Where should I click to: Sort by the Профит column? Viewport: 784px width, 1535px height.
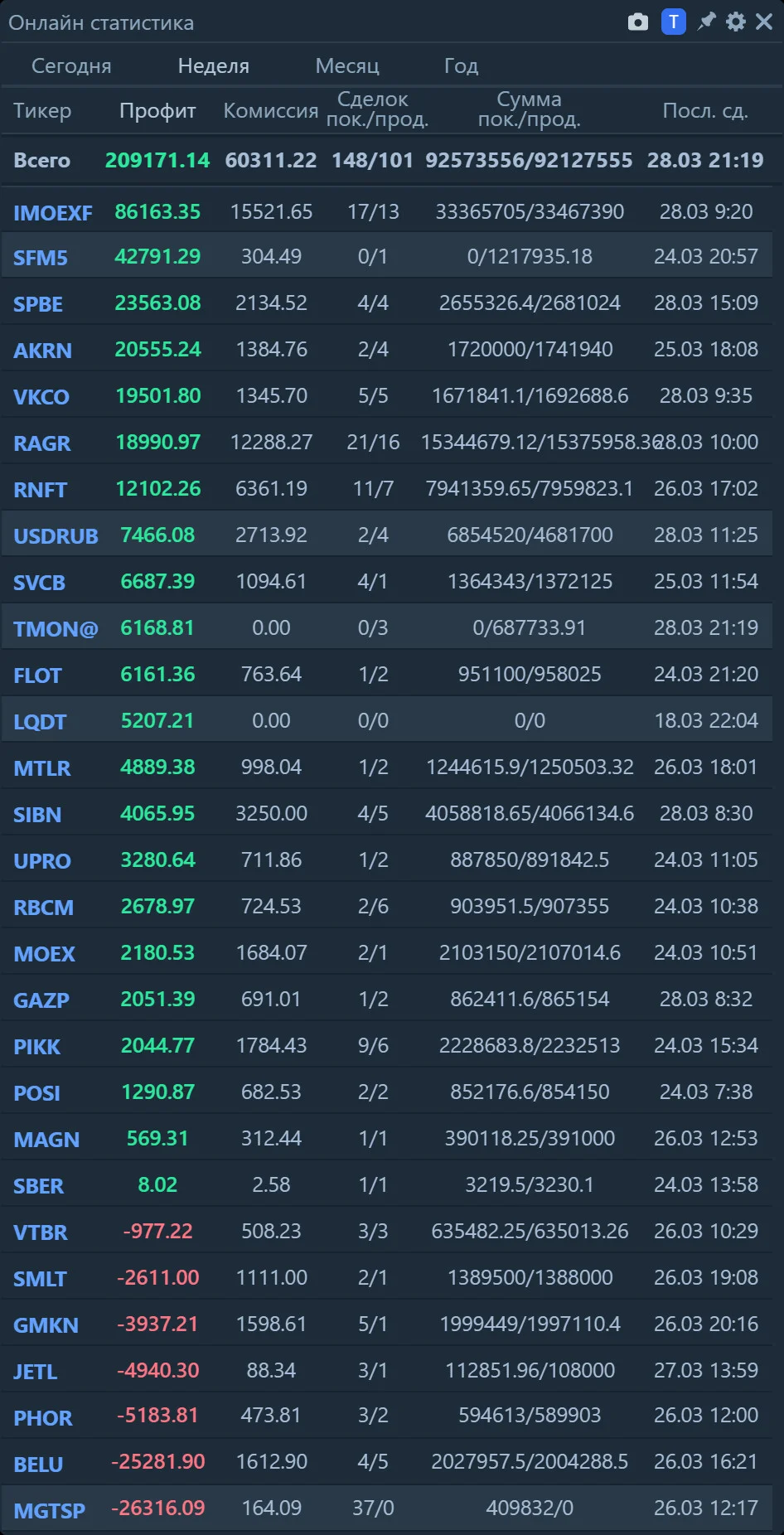point(157,110)
